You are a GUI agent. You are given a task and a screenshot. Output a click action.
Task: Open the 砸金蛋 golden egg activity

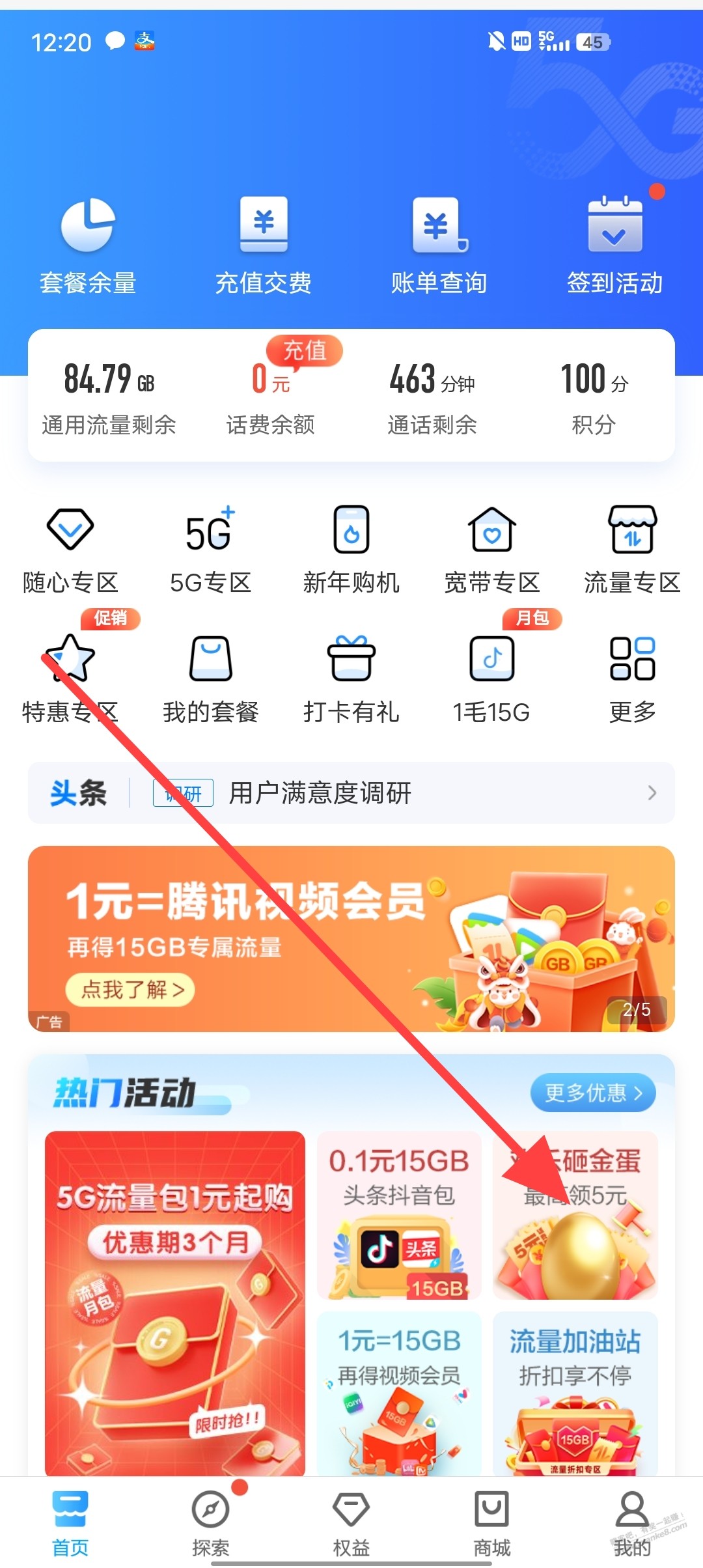tap(575, 1215)
